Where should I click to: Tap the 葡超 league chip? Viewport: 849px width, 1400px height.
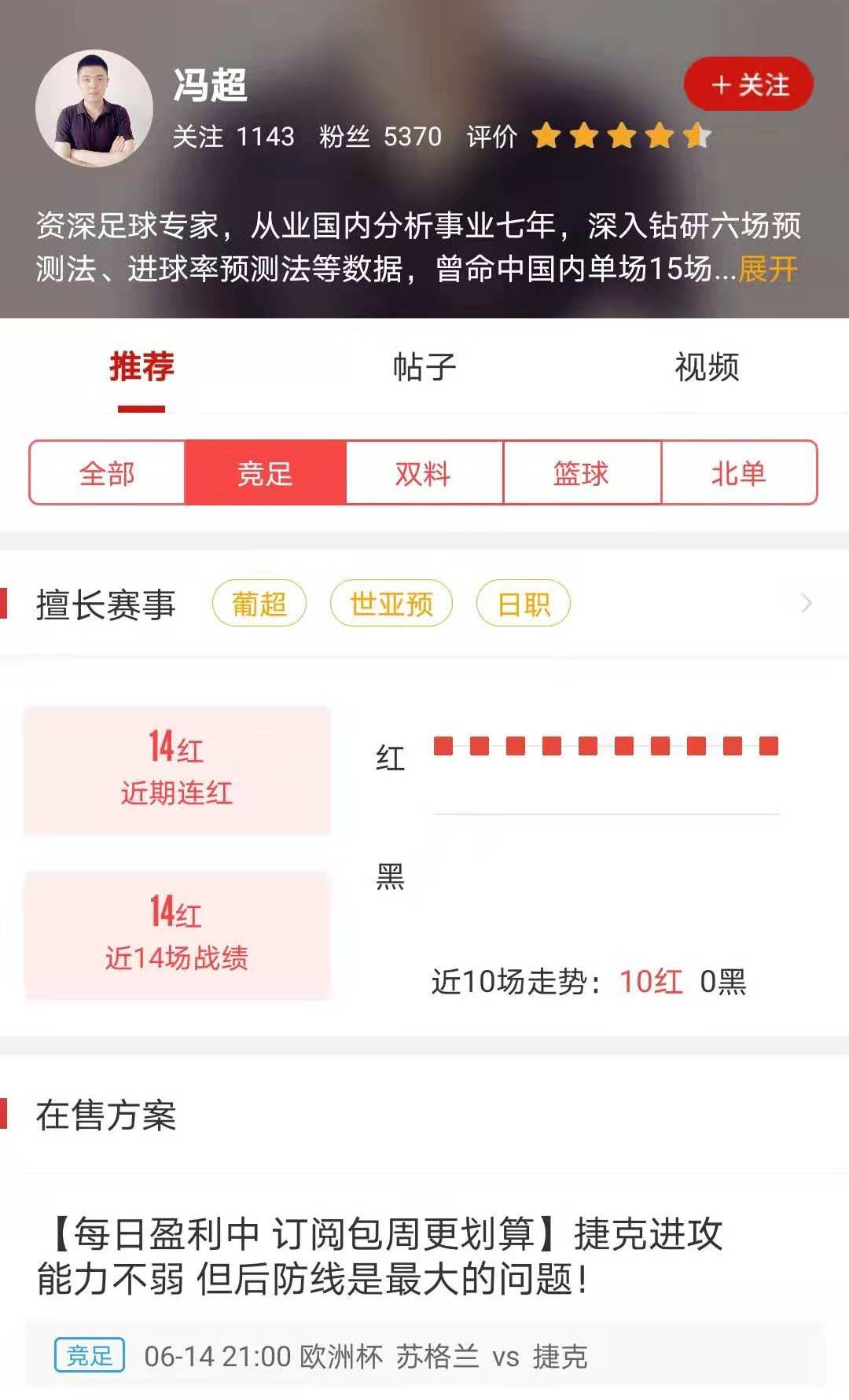pyautogui.click(x=259, y=604)
